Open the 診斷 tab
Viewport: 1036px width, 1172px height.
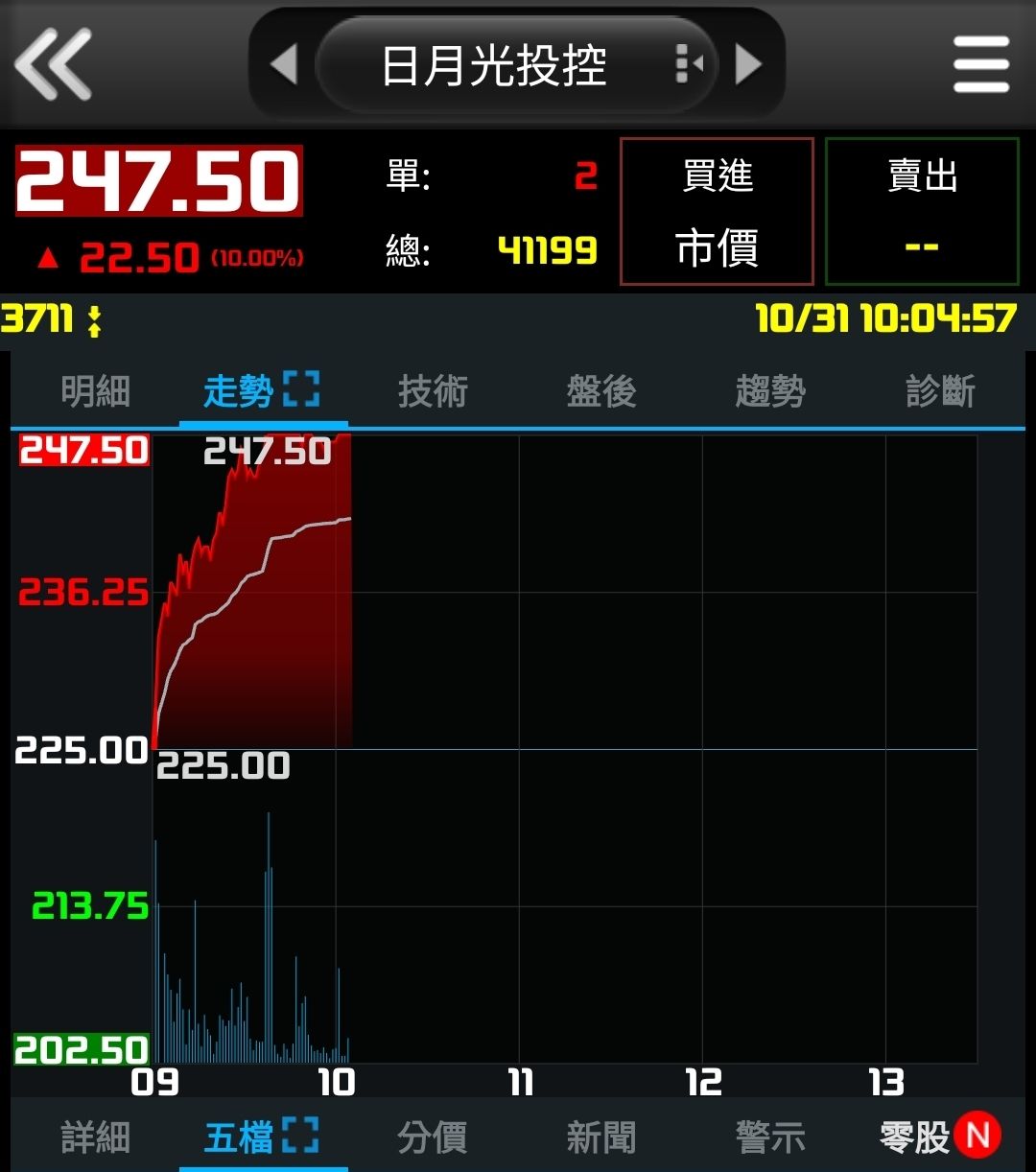940,391
